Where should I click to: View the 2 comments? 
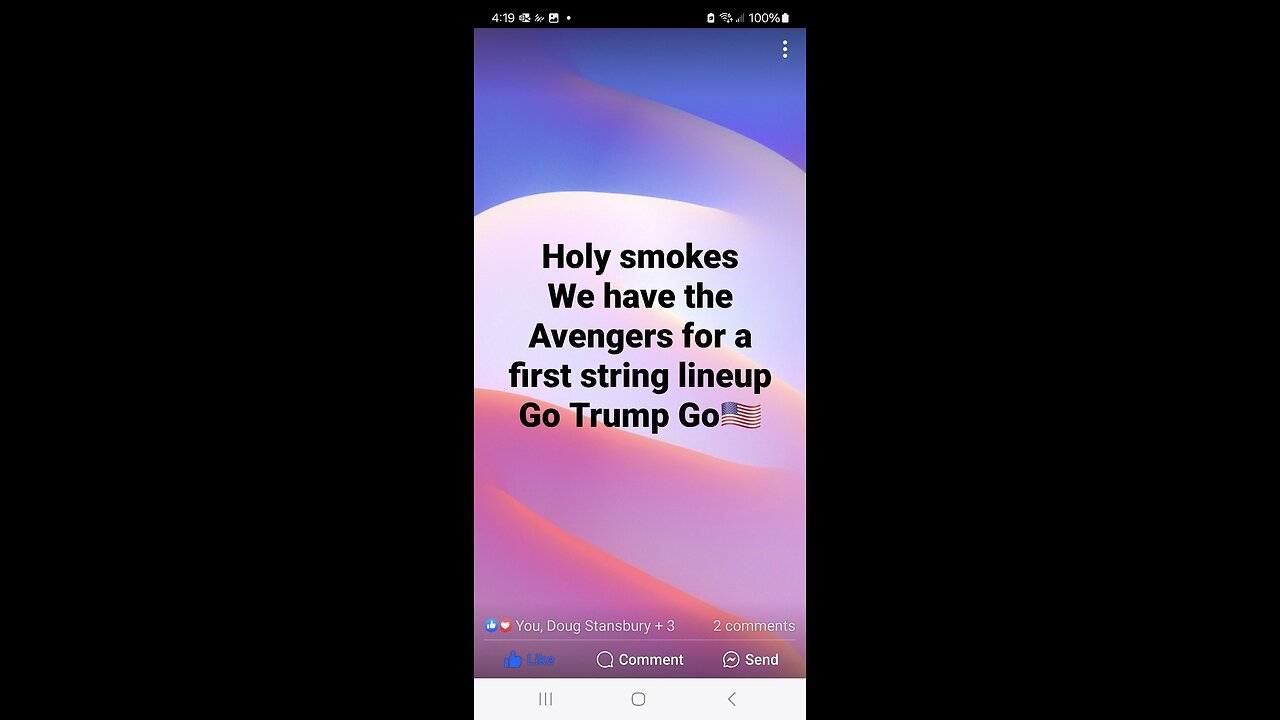coord(753,626)
